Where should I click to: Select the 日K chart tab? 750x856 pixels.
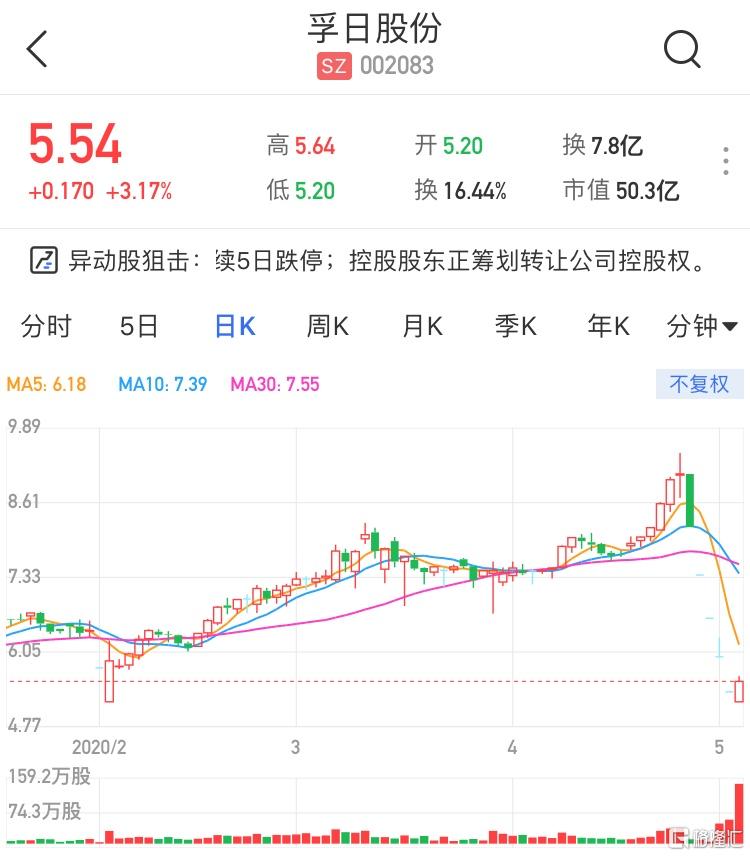(x=234, y=326)
